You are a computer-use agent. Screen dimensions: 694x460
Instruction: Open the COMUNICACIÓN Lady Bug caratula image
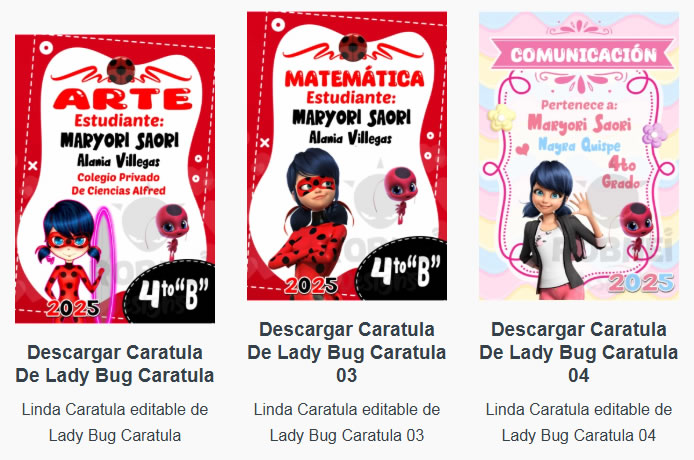[x=578, y=156]
